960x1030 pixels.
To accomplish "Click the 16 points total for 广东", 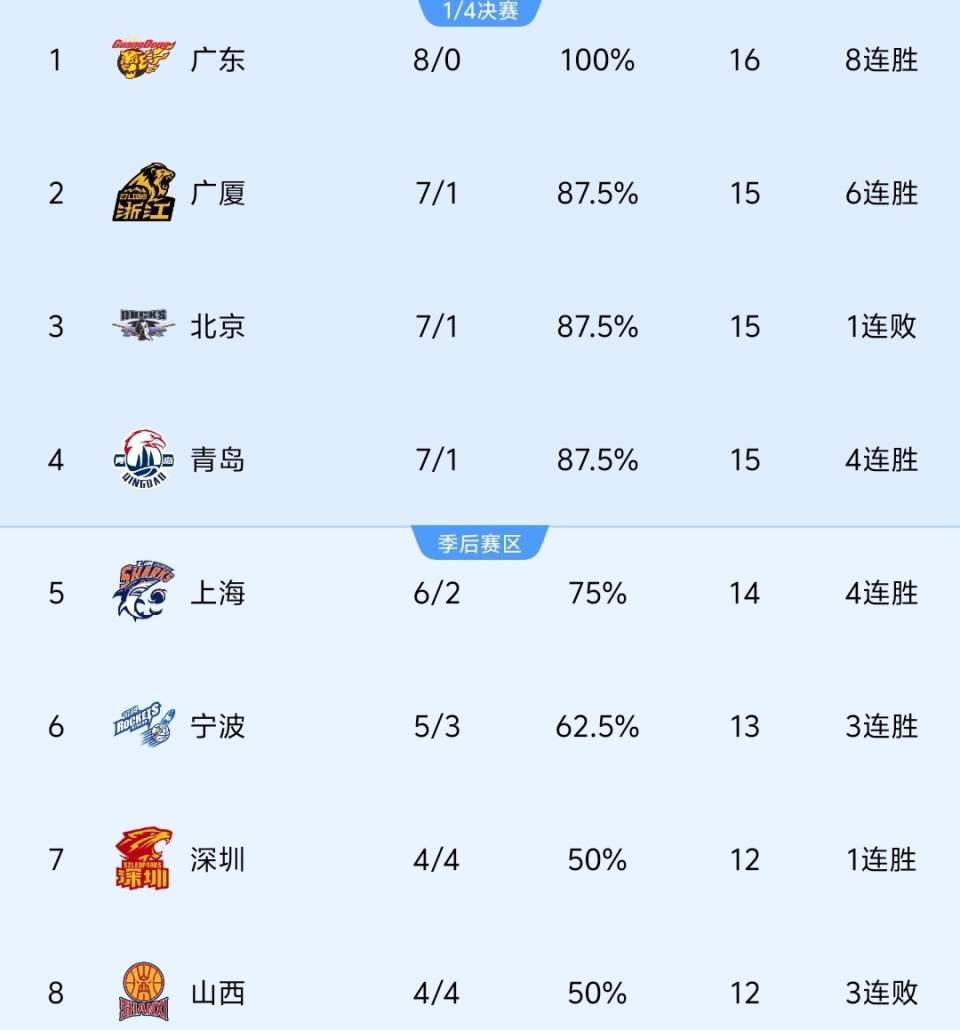I will coord(744,60).
